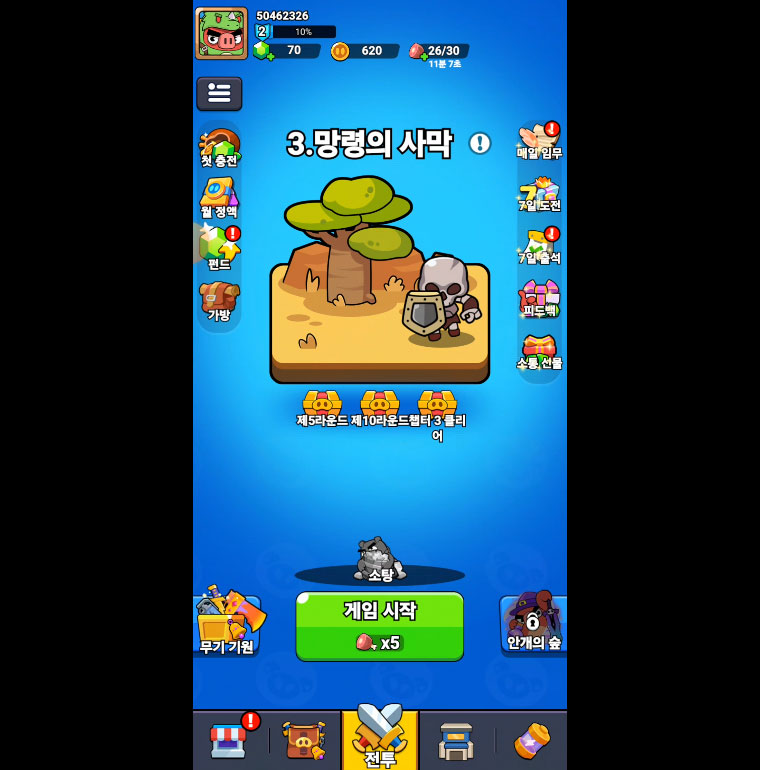Viewport: 760px width, 770px height.
Task: Open the 소통 선물 gift
Action: [539, 351]
